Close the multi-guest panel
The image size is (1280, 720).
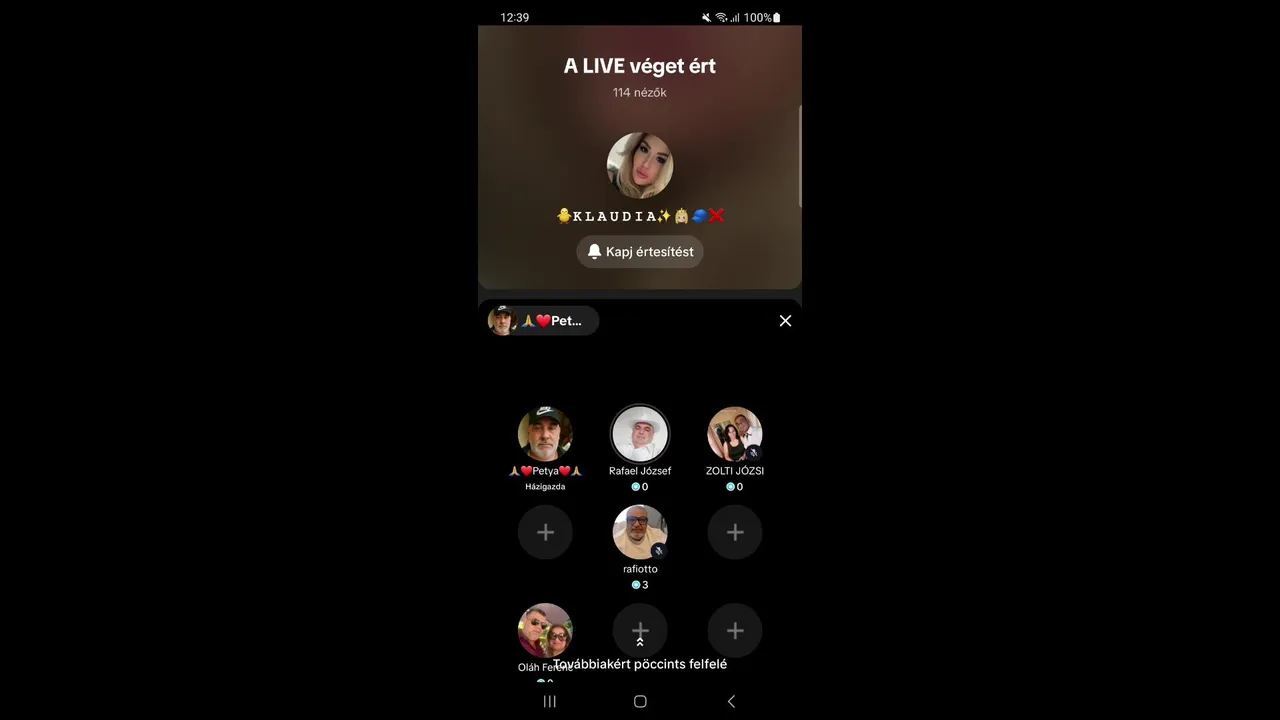(x=785, y=321)
